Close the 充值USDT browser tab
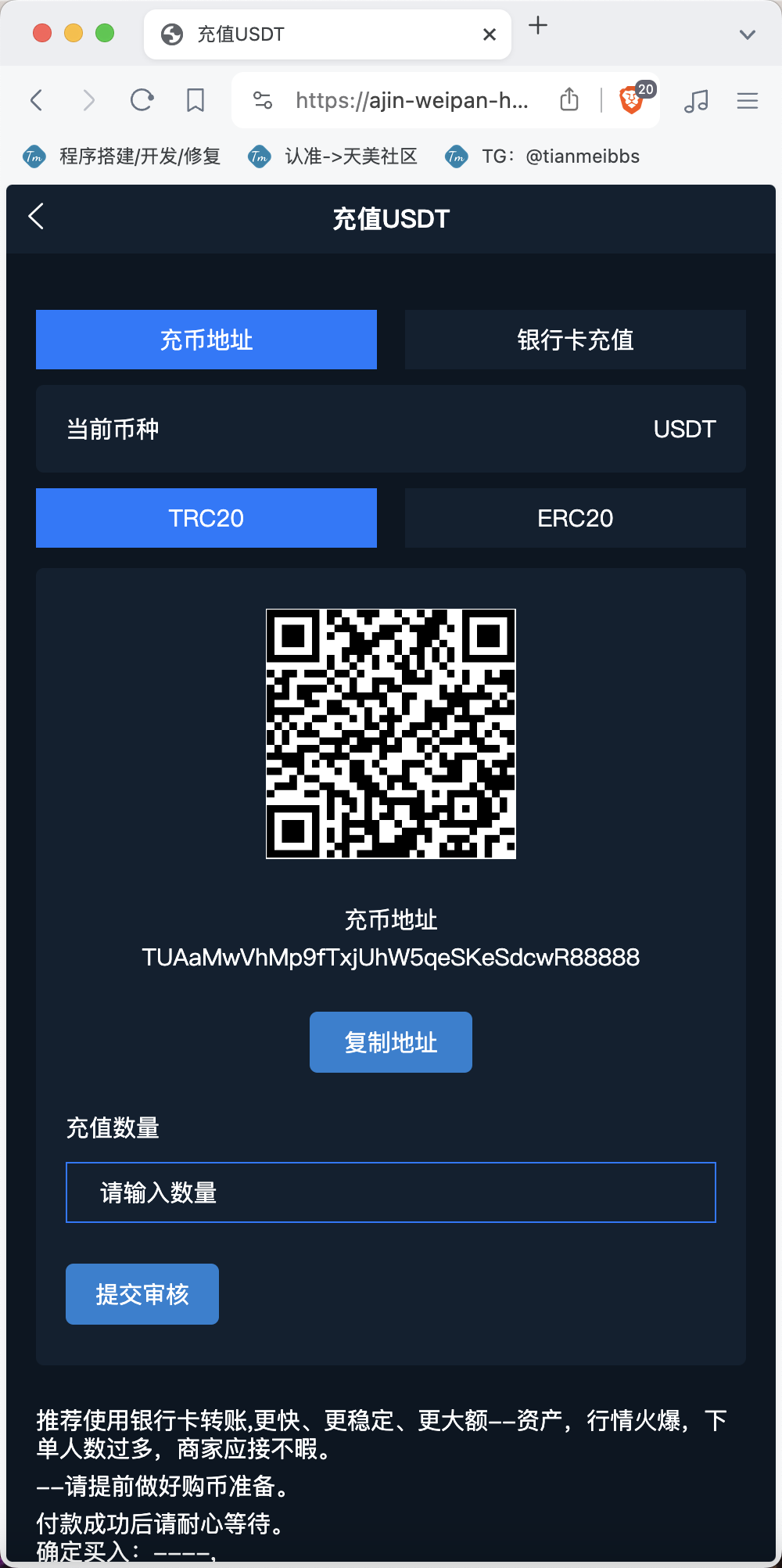Viewport: 782px width, 1568px height. point(490,34)
